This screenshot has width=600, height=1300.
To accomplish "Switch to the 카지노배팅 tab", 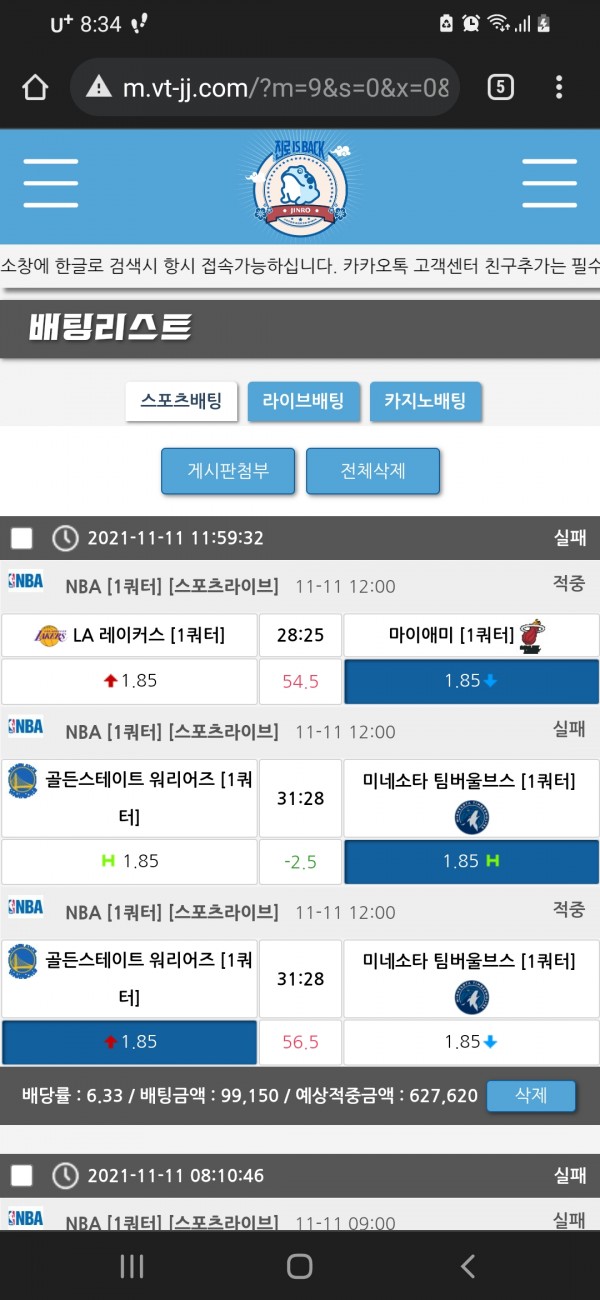I will pyautogui.click(x=425, y=402).
